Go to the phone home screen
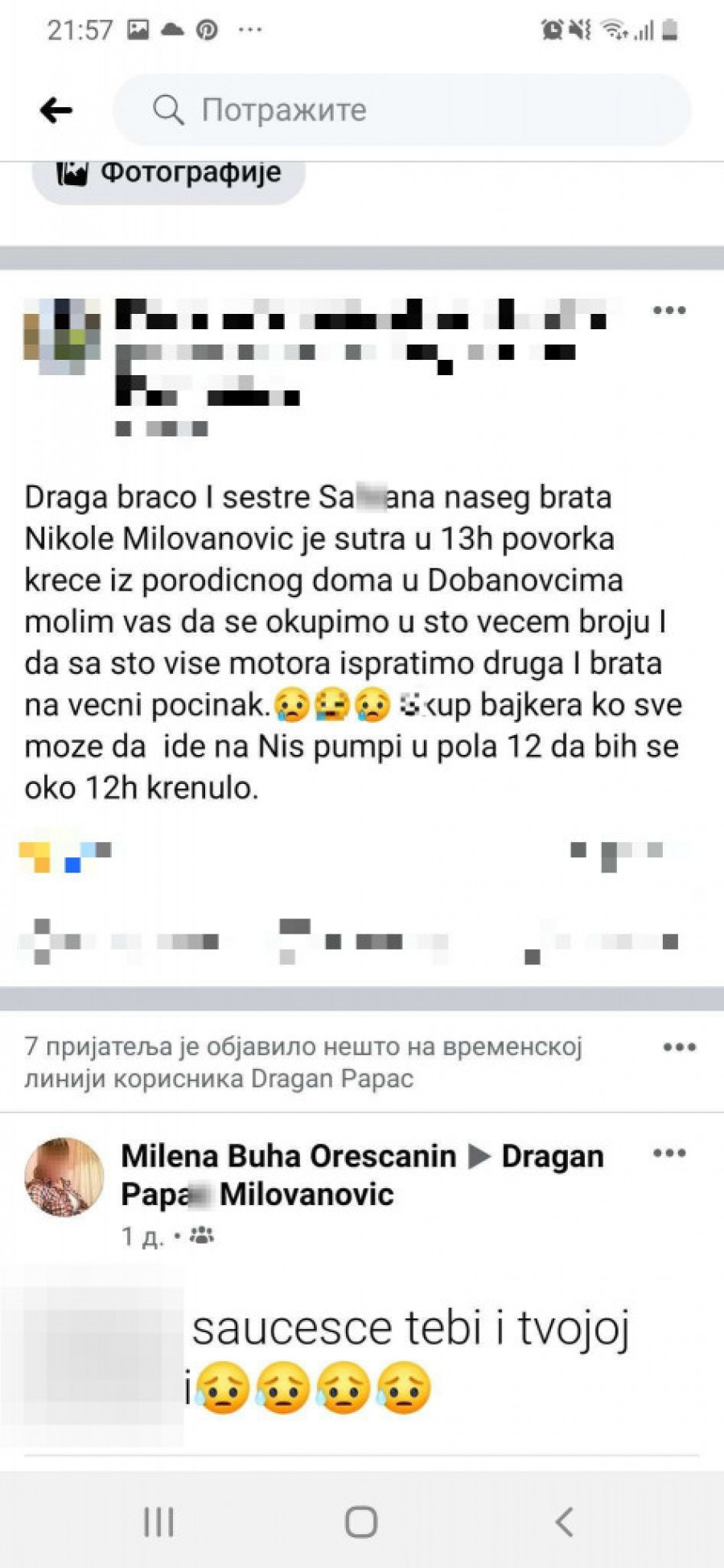 [x=361, y=1522]
